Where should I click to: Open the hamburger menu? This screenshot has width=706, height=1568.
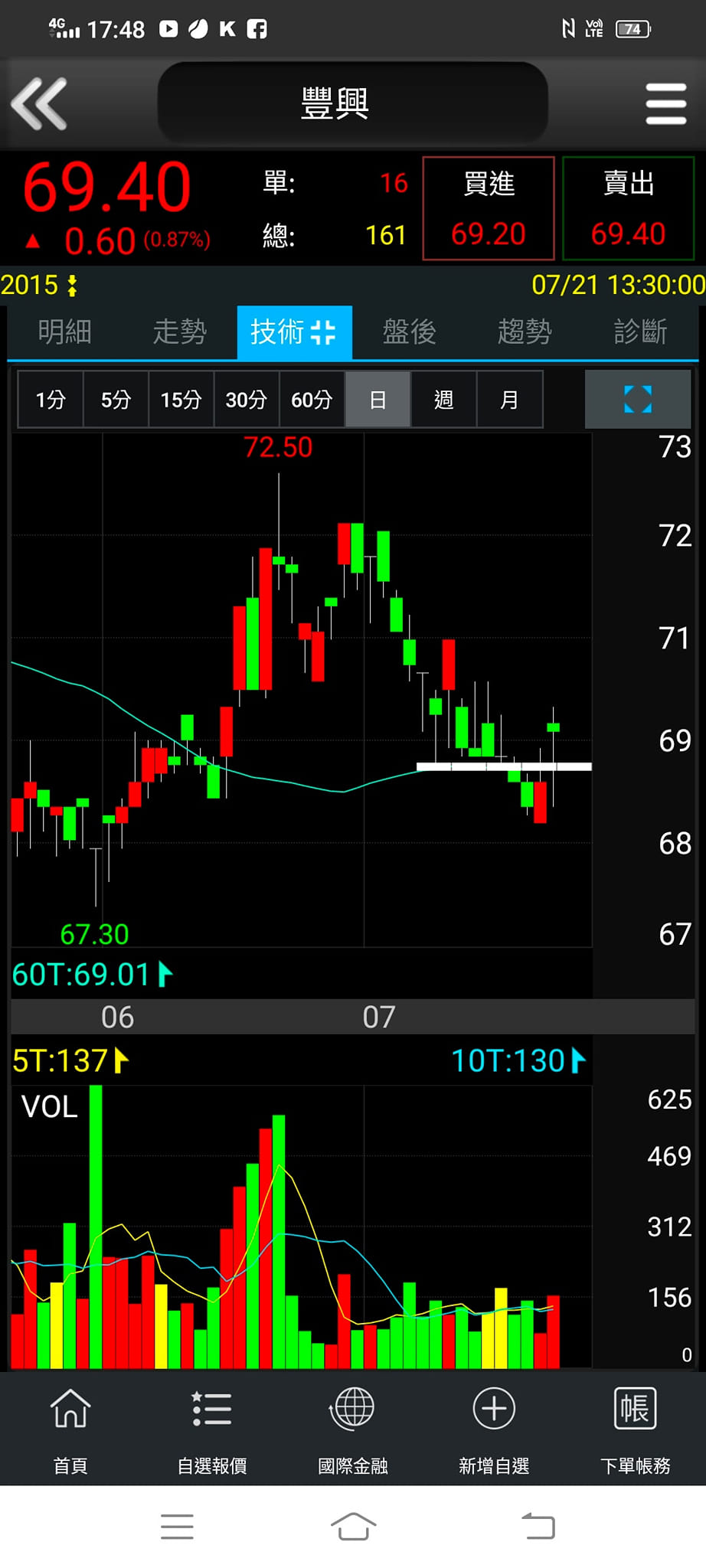click(665, 104)
